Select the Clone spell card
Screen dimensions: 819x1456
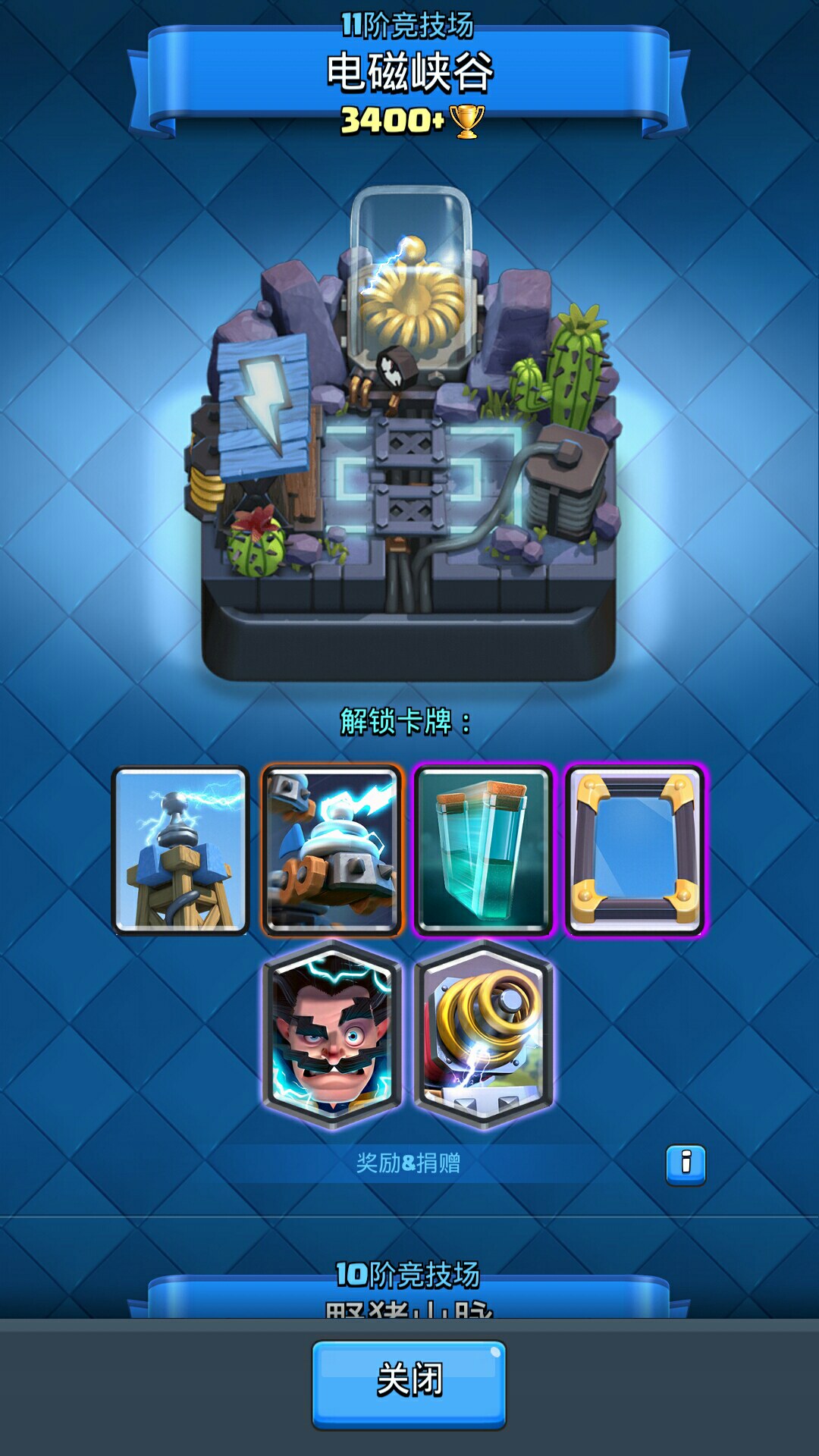click(x=483, y=851)
